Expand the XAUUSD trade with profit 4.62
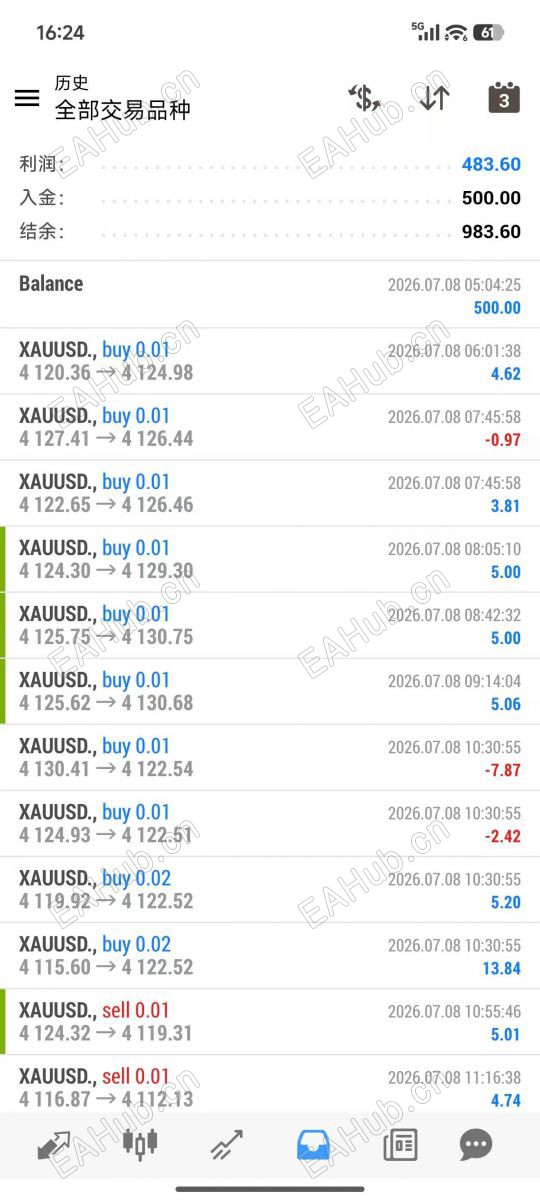 click(270, 361)
